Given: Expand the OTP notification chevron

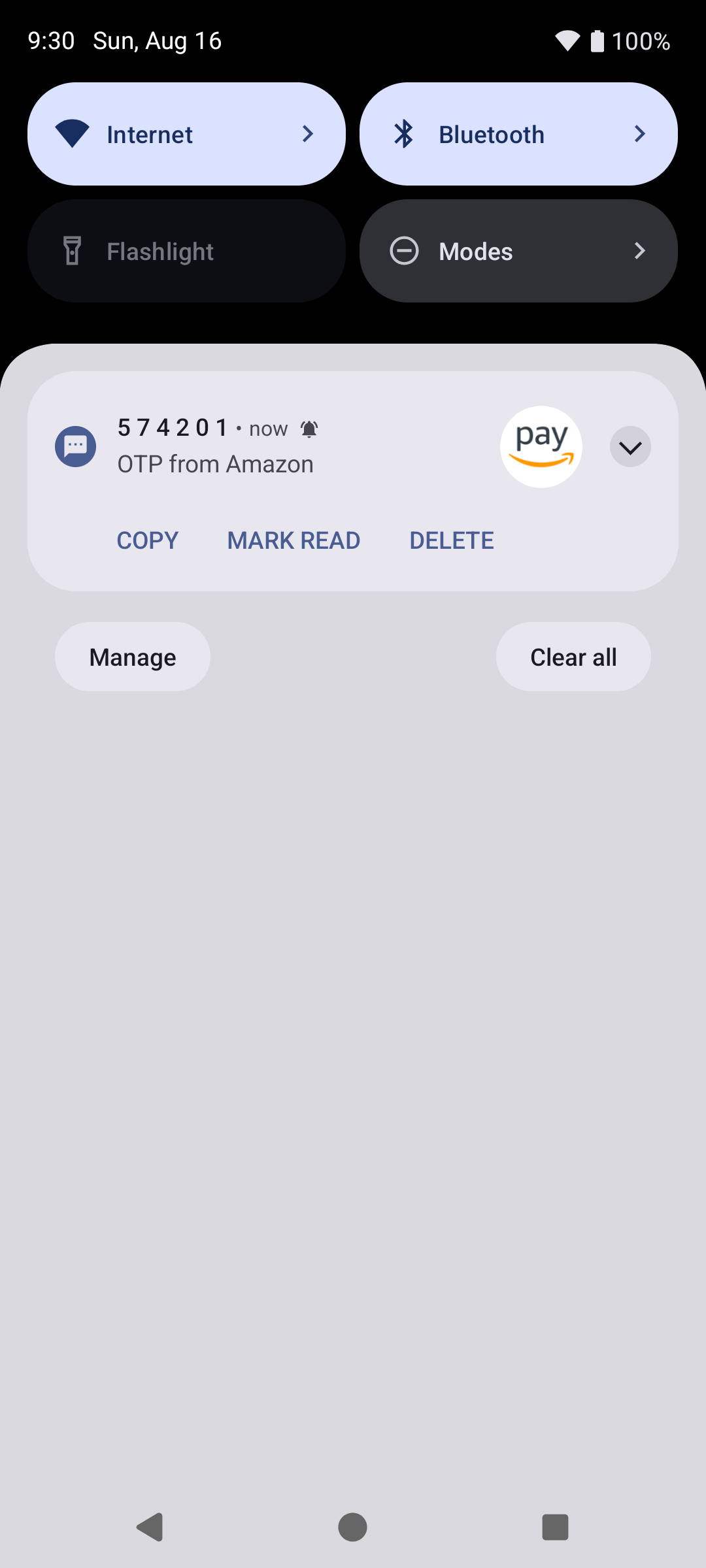Looking at the screenshot, I should [630, 447].
